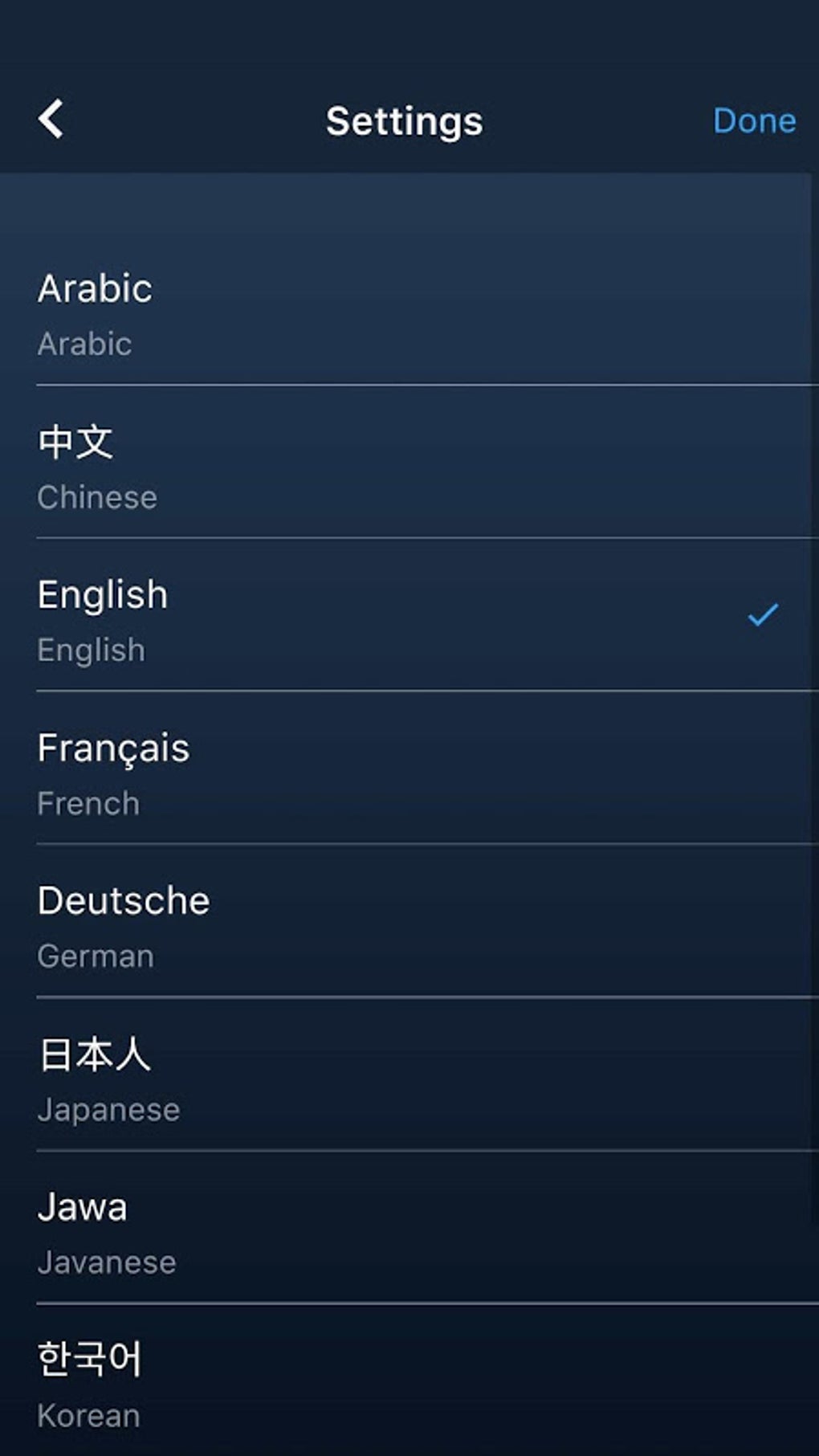819x1456 pixels.
Task: Click the English subtitle under English
Action: point(92,649)
